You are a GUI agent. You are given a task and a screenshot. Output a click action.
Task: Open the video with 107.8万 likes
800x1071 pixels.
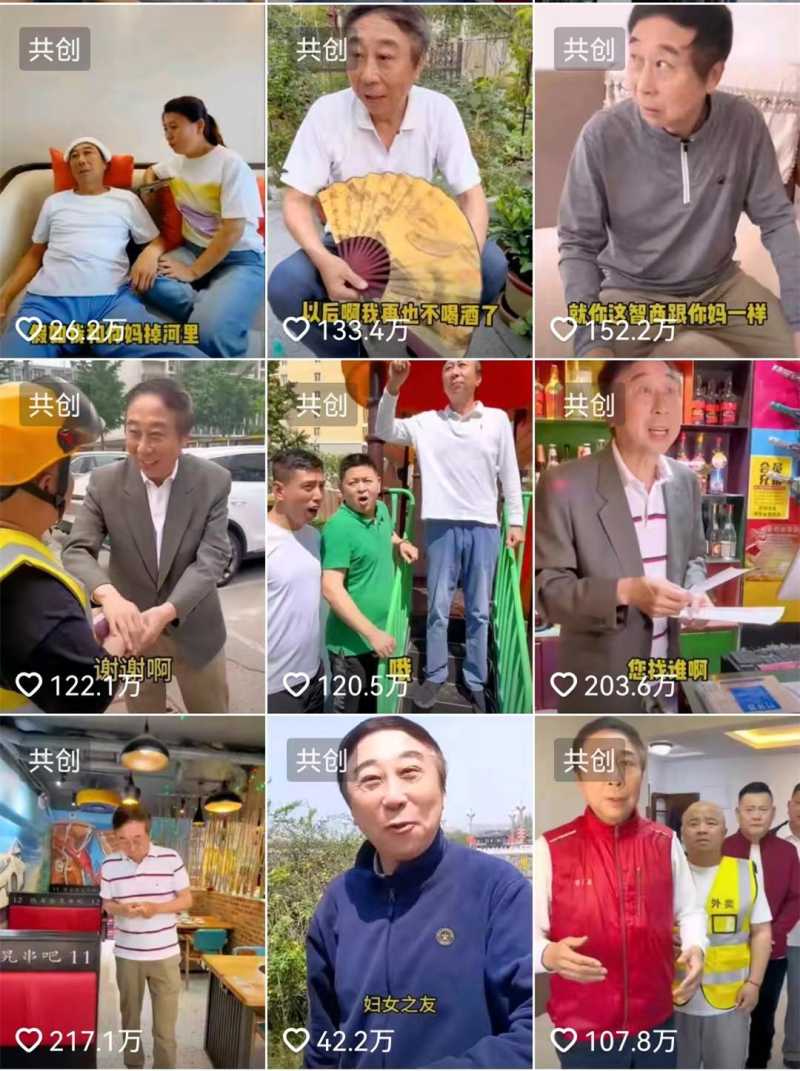pos(667,892)
